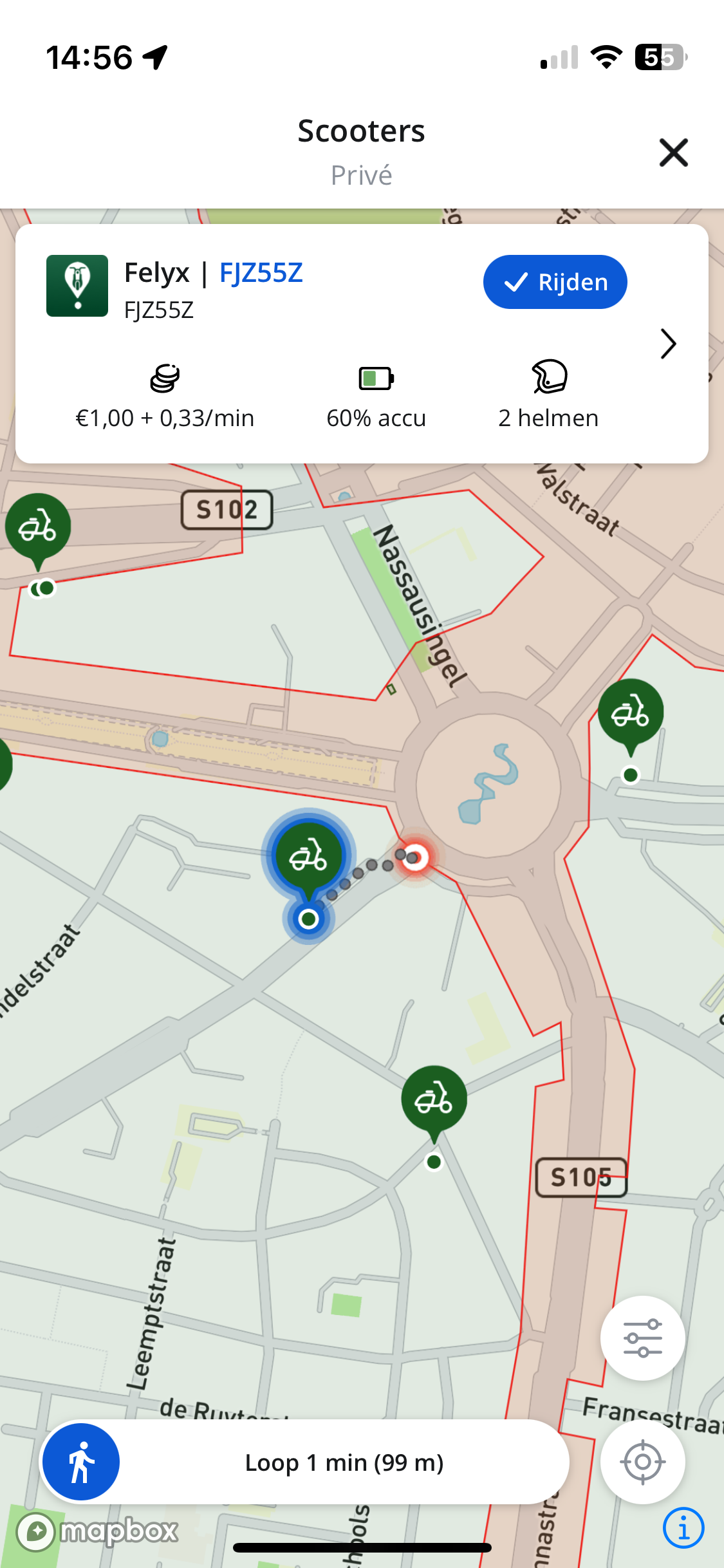Open the map info icon
Viewport: 724px width, 1568px height.
click(x=683, y=1527)
